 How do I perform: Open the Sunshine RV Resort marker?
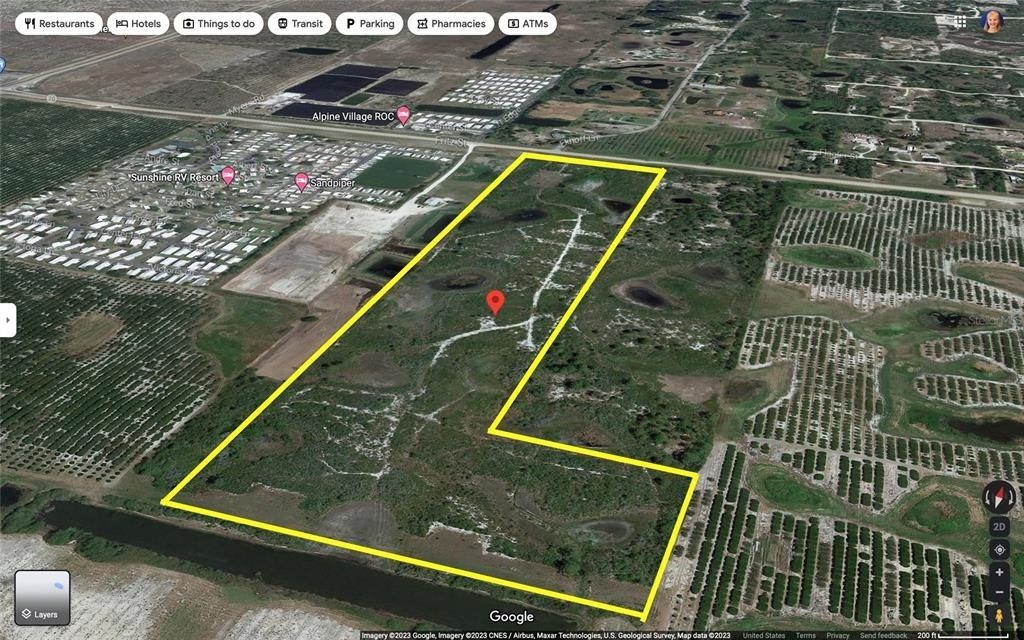(228, 176)
